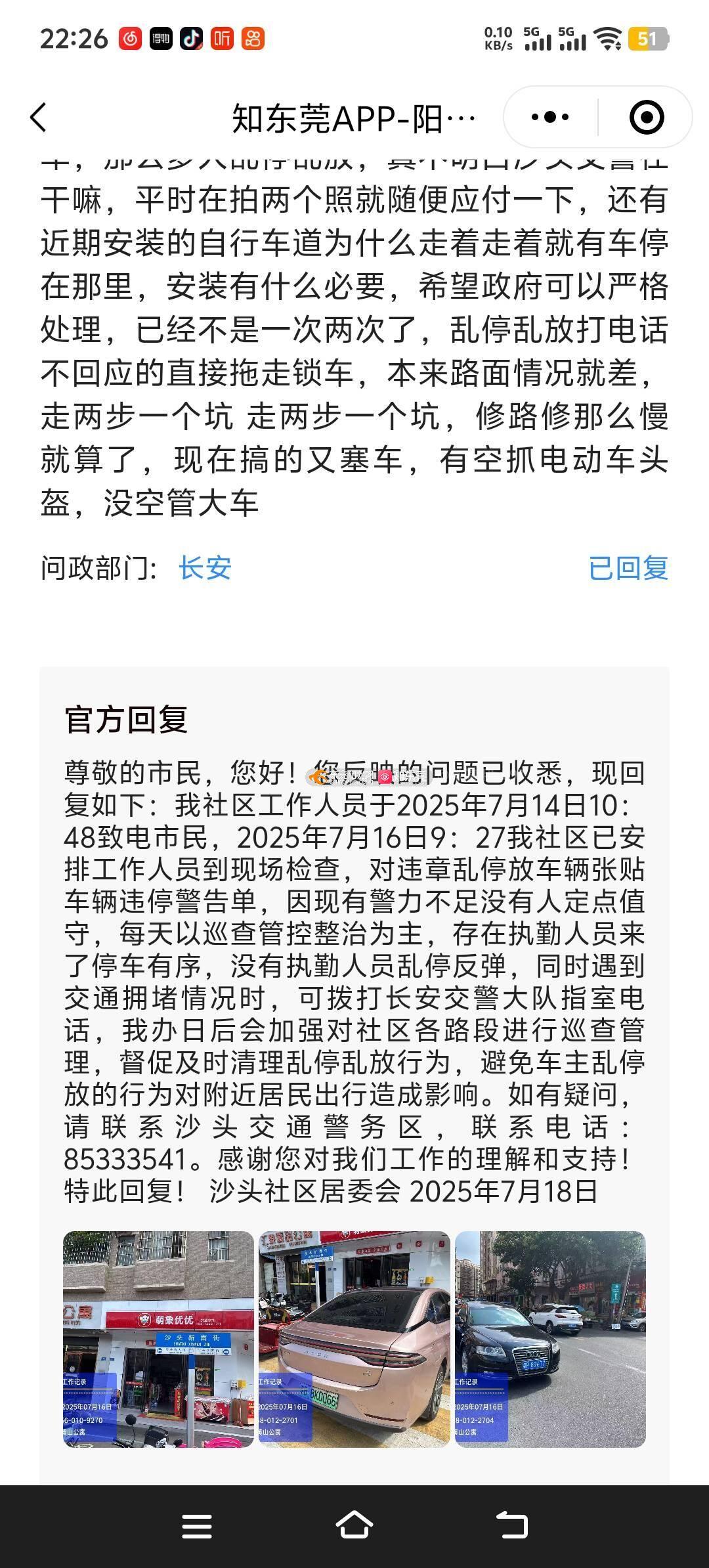Open recent apps from navigation bar
The width and height of the screenshot is (709, 1568).
tap(197, 1526)
